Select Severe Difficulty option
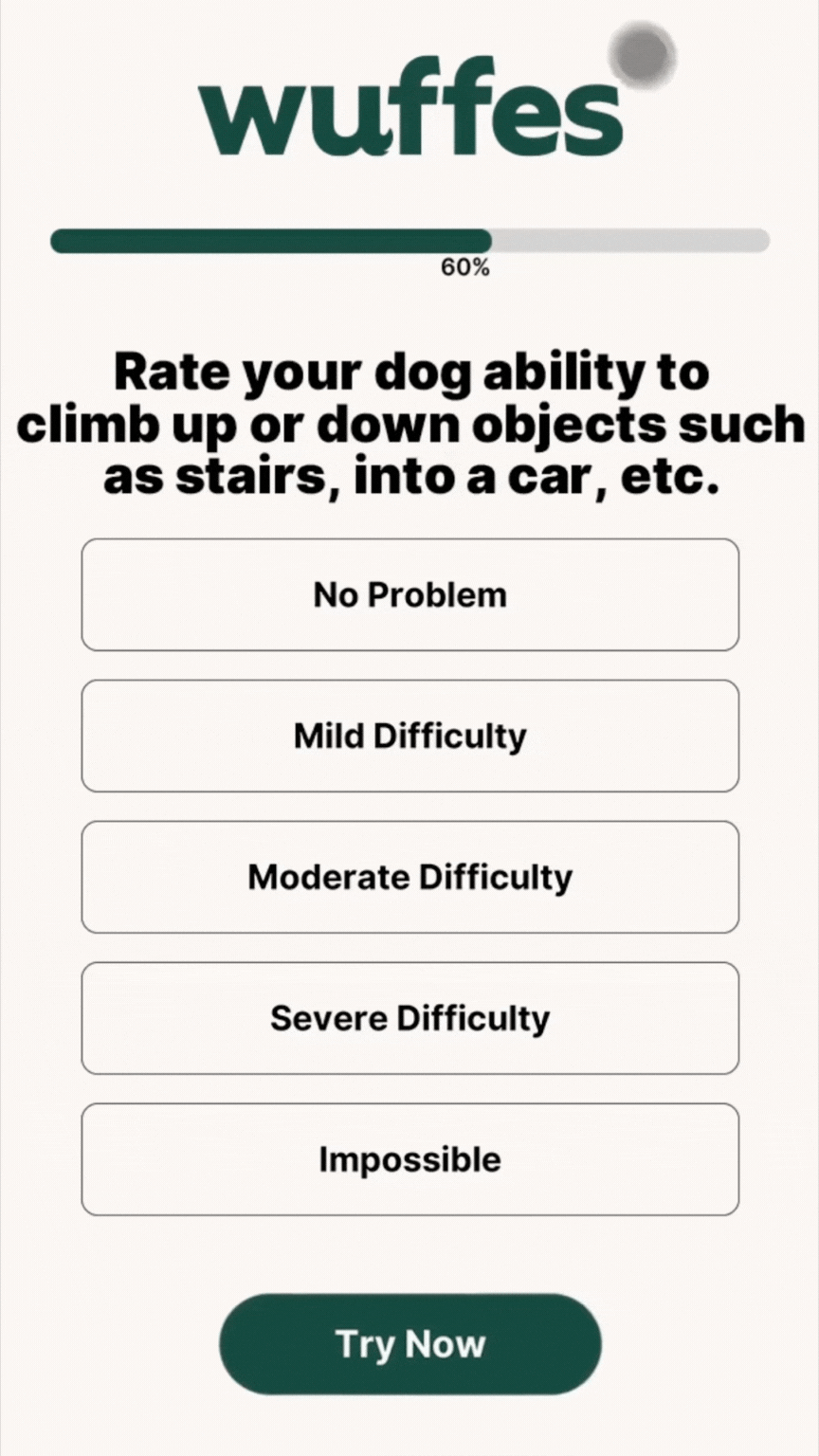The height and width of the screenshot is (1456, 819). [409, 1018]
